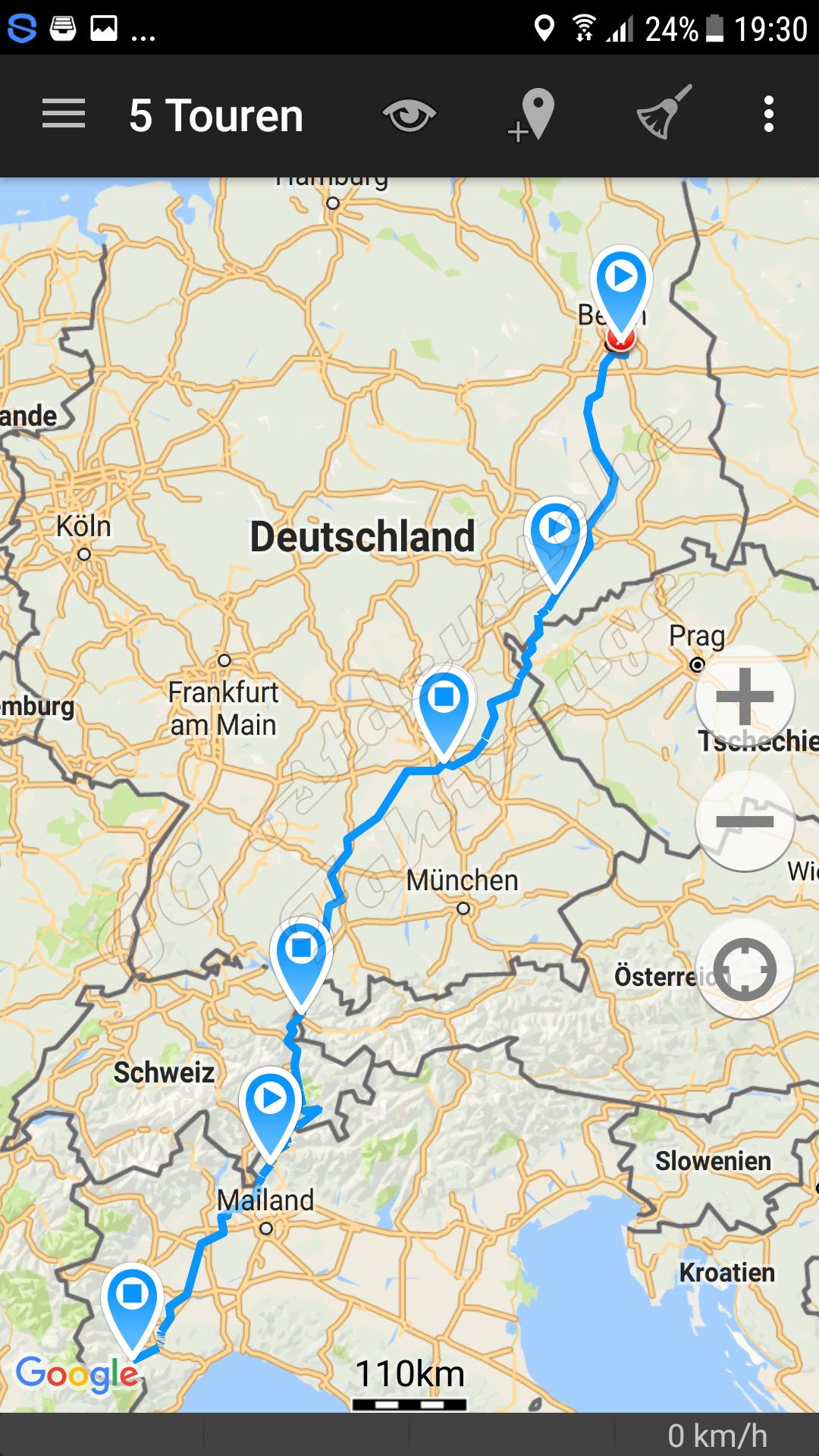Add a new location pin

532,115
